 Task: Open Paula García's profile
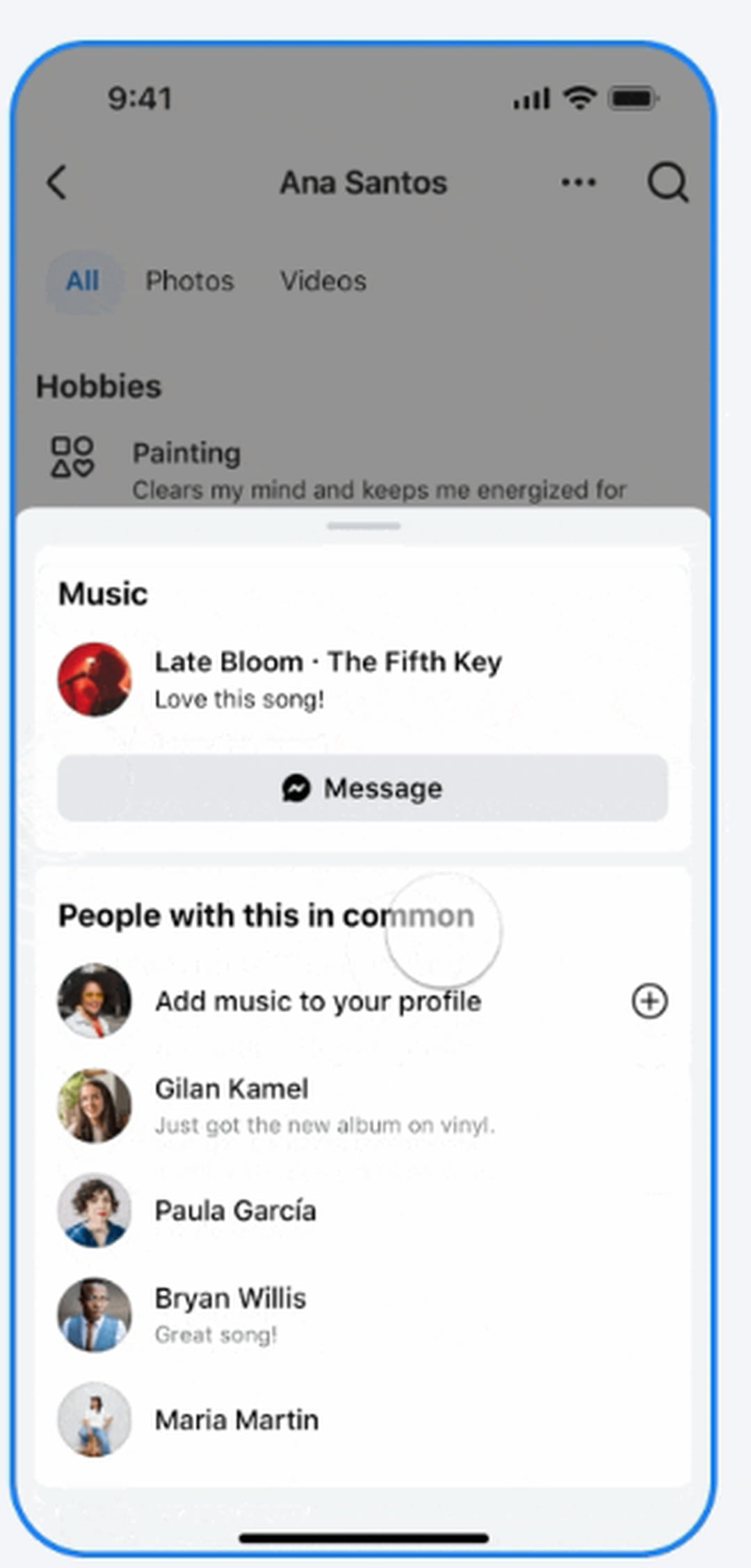tap(235, 1210)
